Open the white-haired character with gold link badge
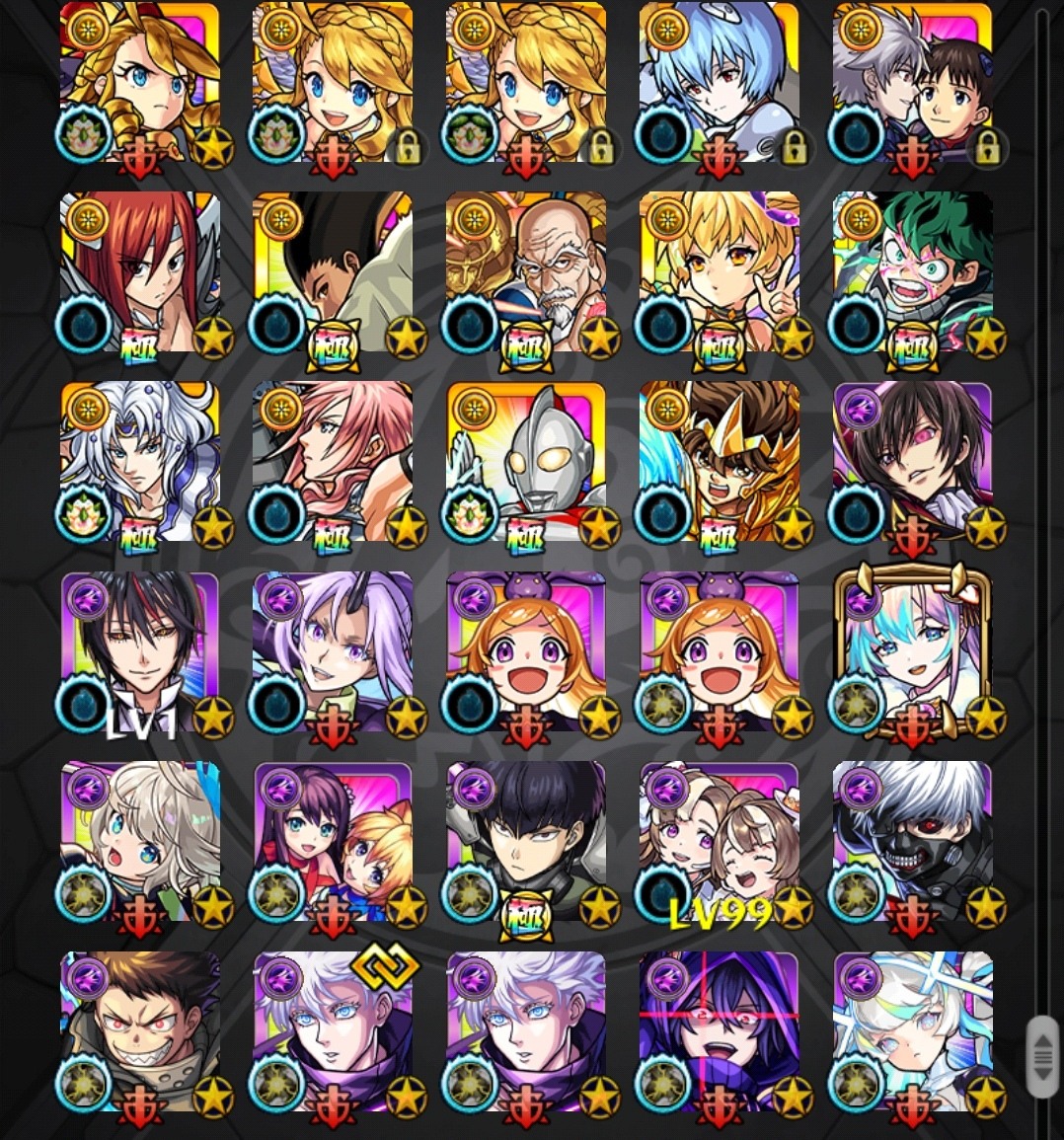The width and height of the screenshot is (1064, 1140). (334, 1031)
